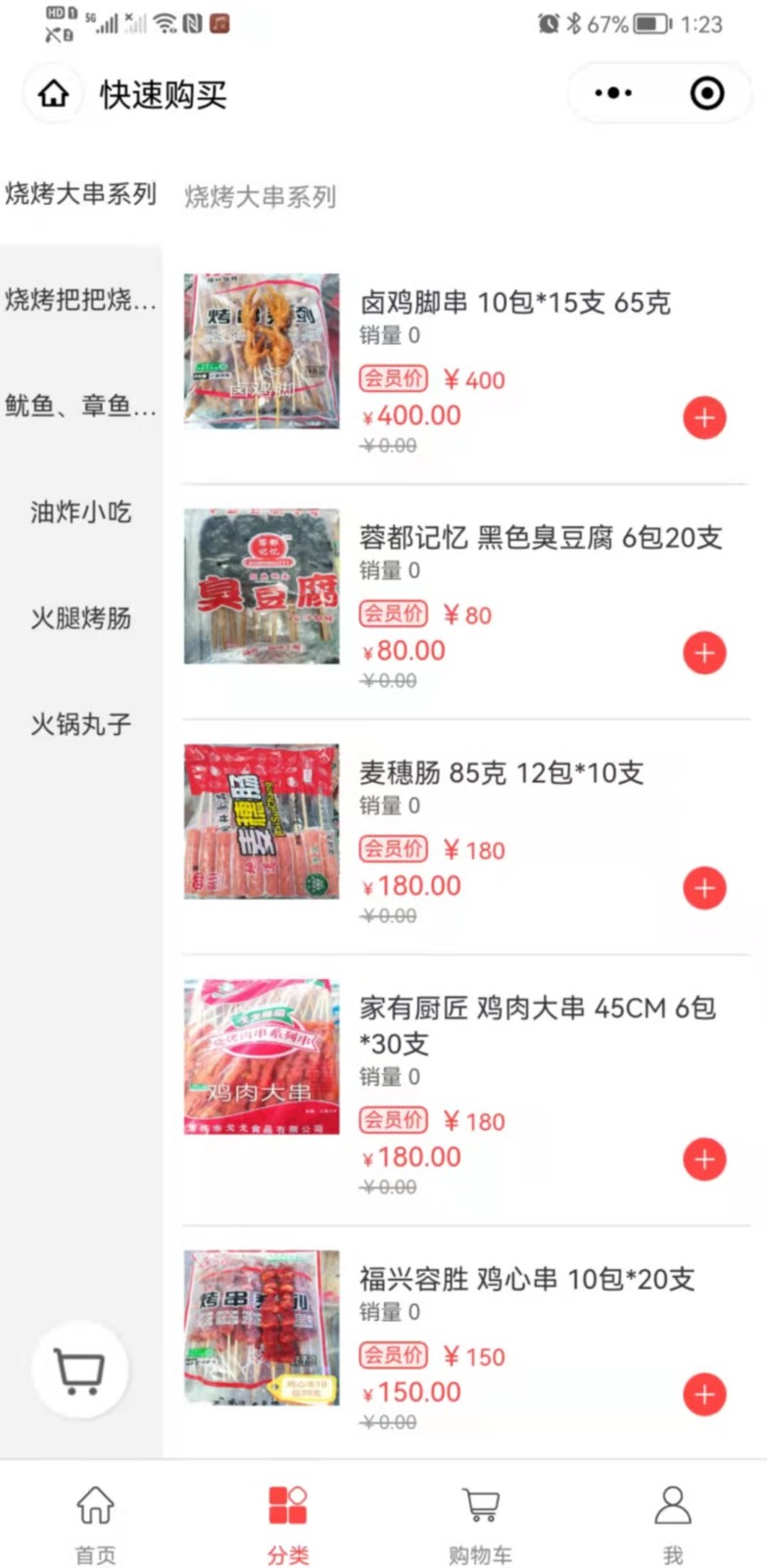Go to the mini program home icon
The width and height of the screenshot is (767, 1568).
point(54,94)
